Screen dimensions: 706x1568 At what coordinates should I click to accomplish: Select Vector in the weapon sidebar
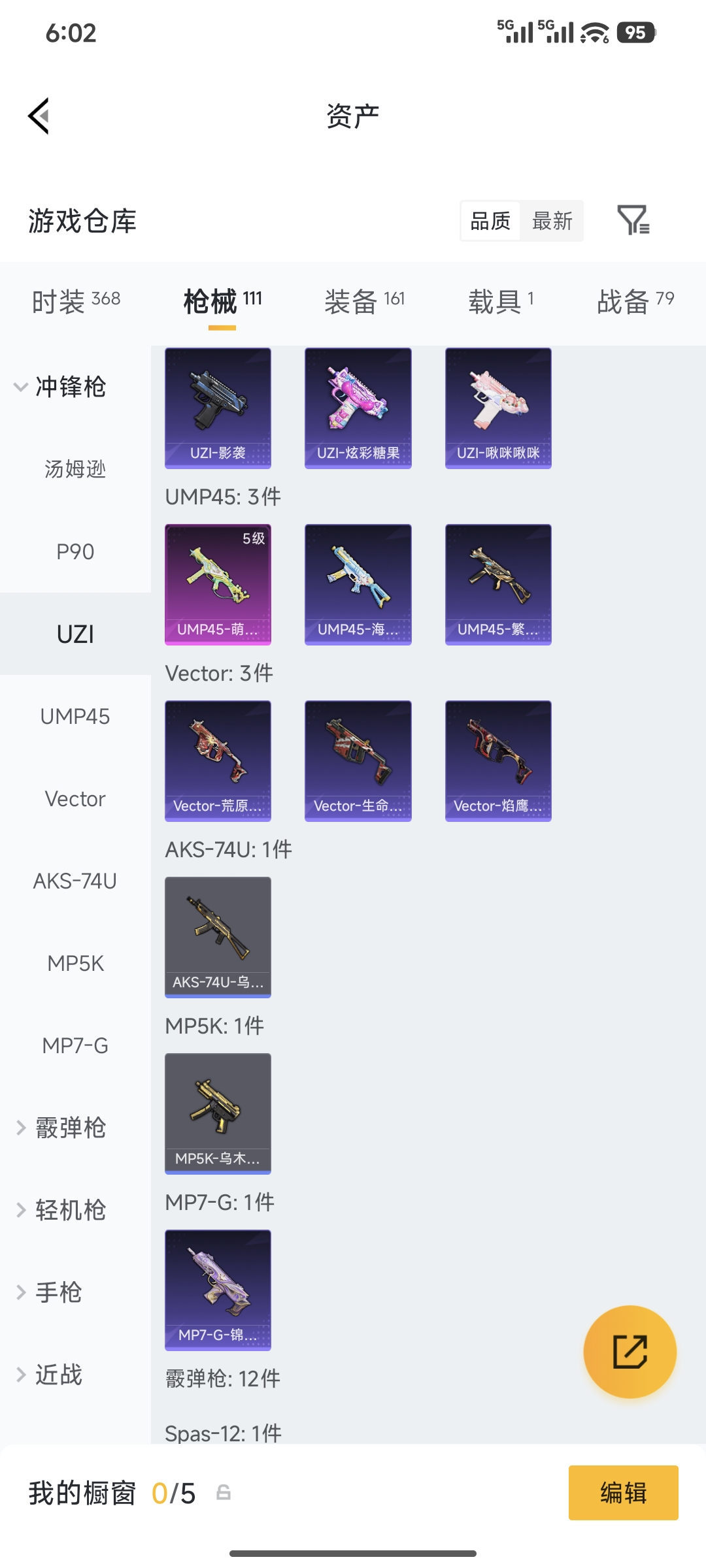coord(75,798)
